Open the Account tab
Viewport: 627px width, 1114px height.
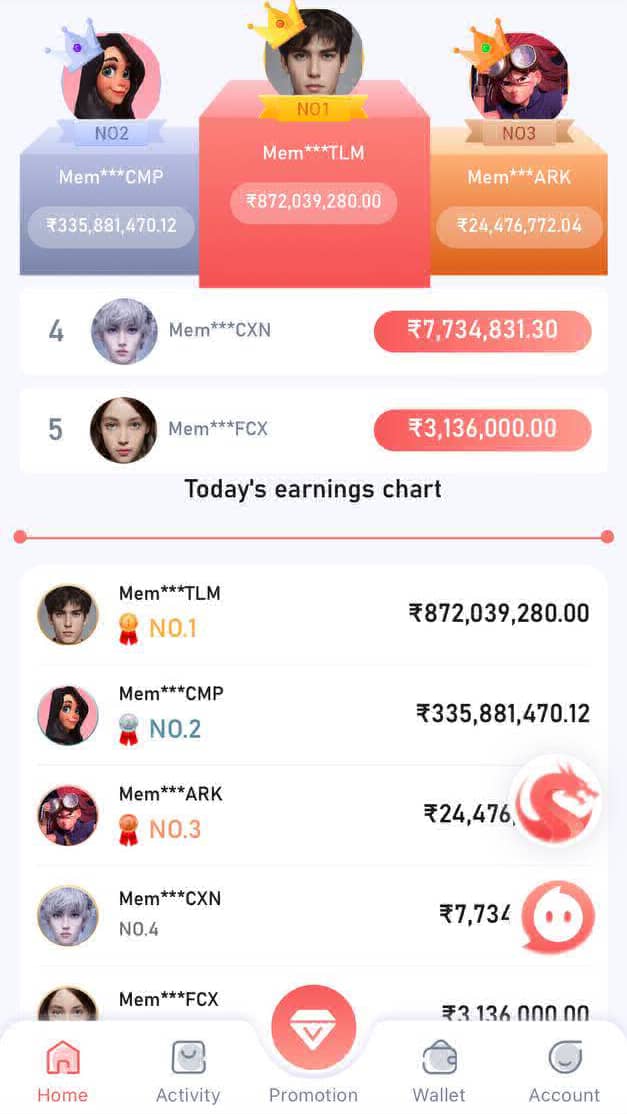coord(564,1070)
